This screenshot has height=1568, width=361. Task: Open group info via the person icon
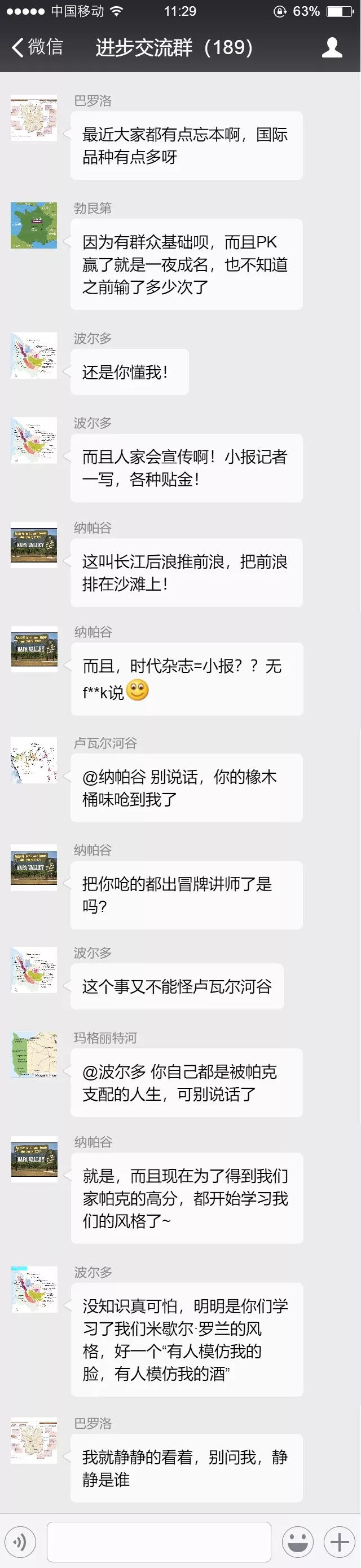pyautogui.click(x=332, y=47)
